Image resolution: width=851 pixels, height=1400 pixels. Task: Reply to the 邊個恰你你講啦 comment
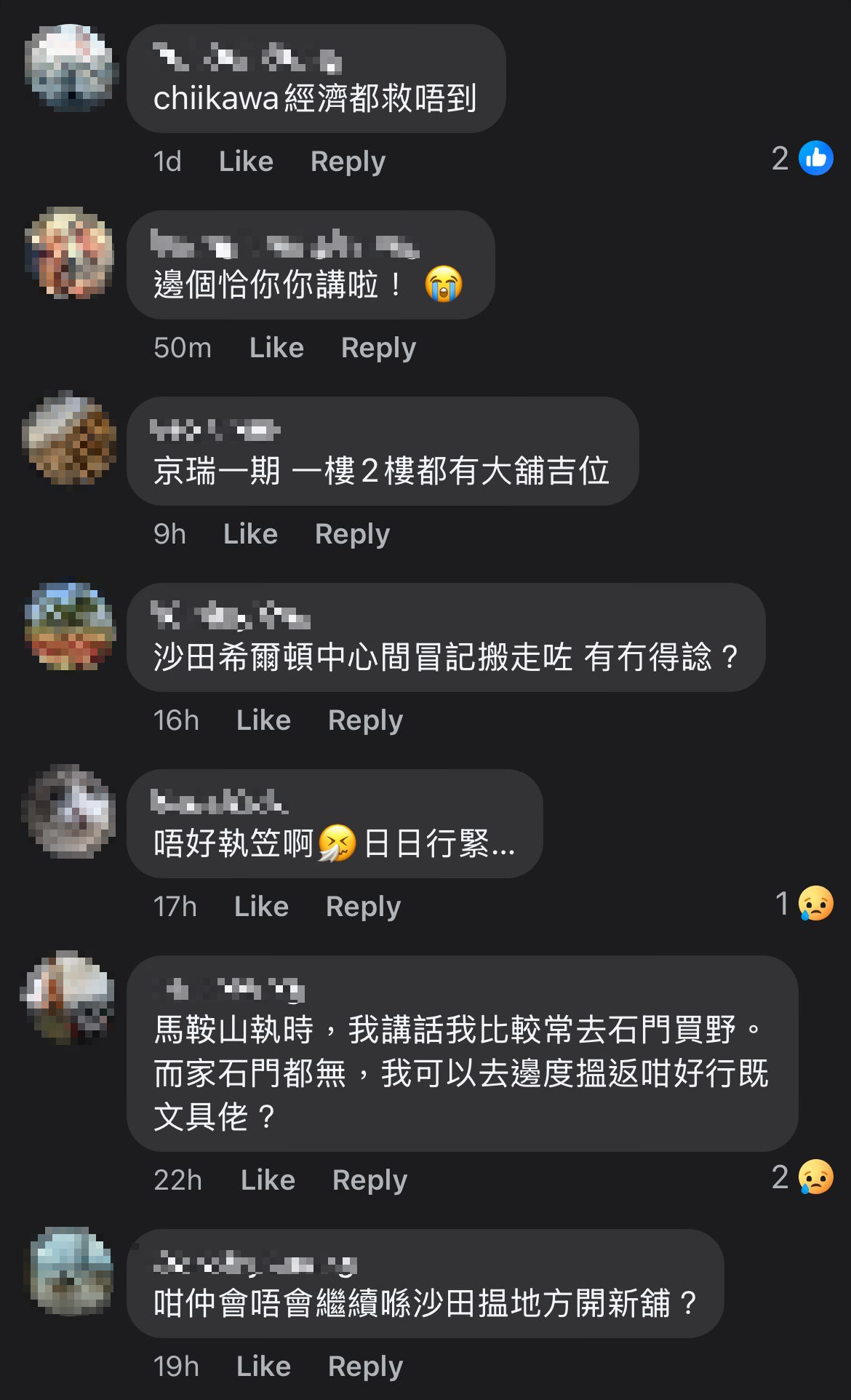click(x=377, y=347)
